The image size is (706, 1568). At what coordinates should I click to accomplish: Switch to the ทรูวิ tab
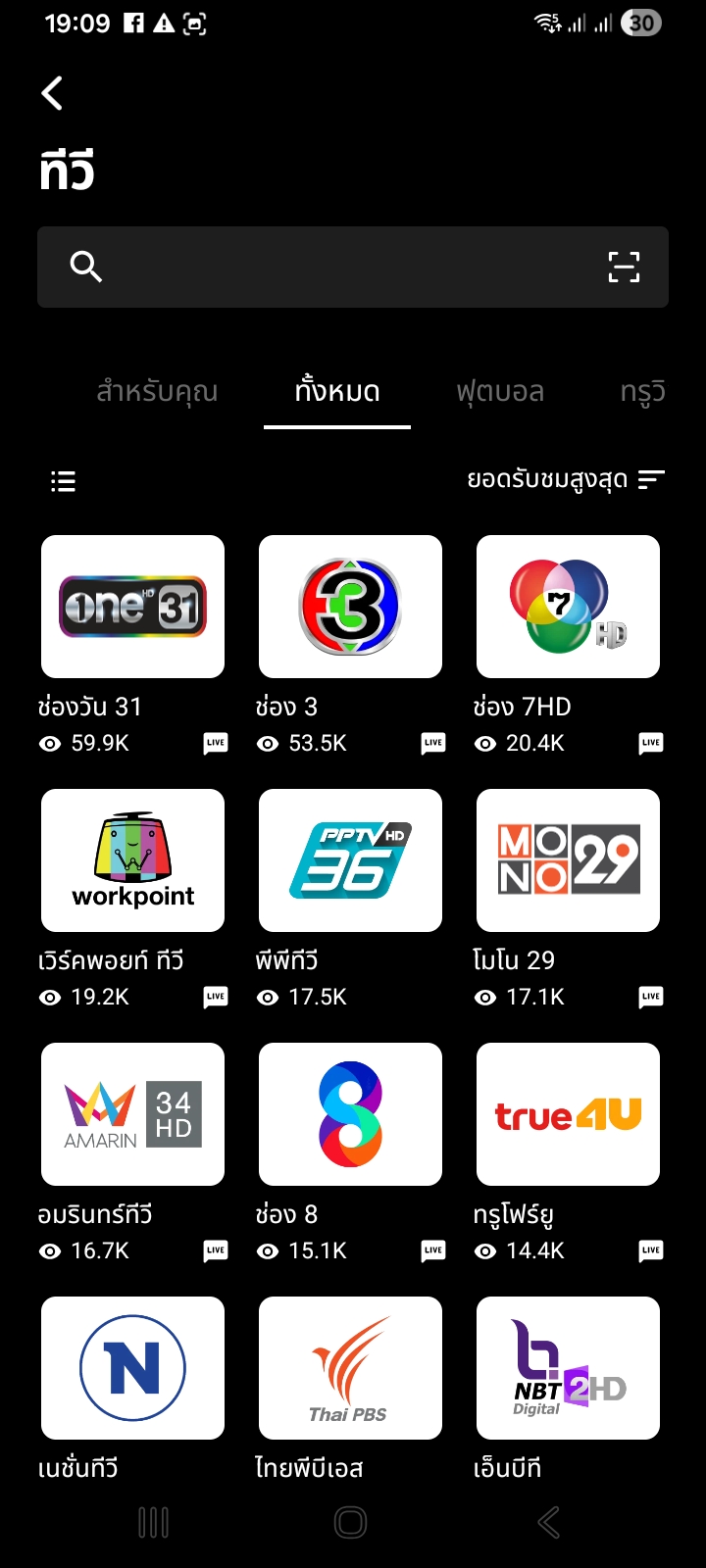point(642,392)
